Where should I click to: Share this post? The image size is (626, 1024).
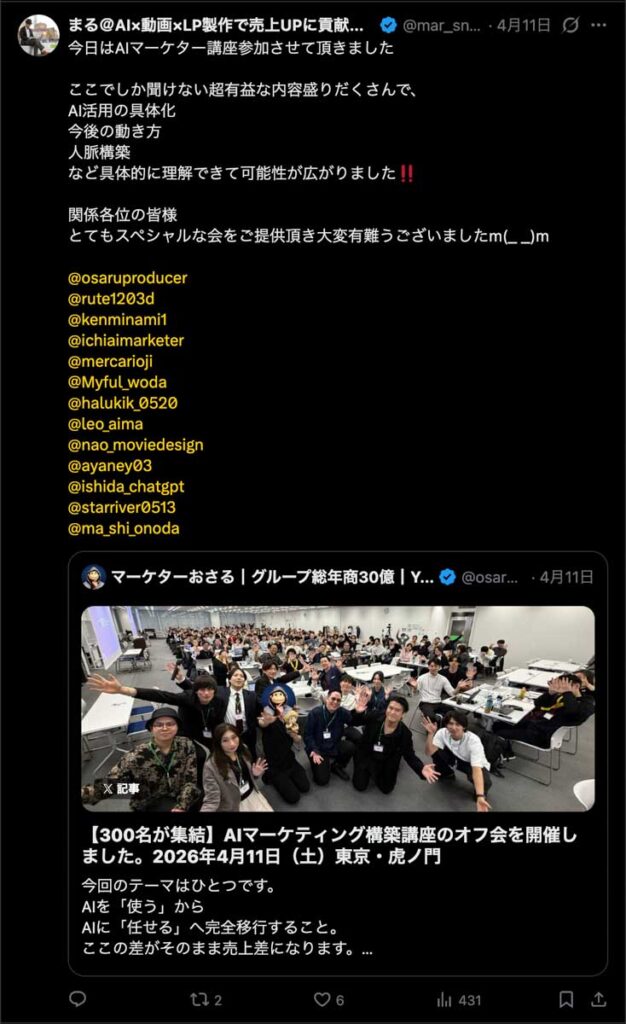click(598, 999)
